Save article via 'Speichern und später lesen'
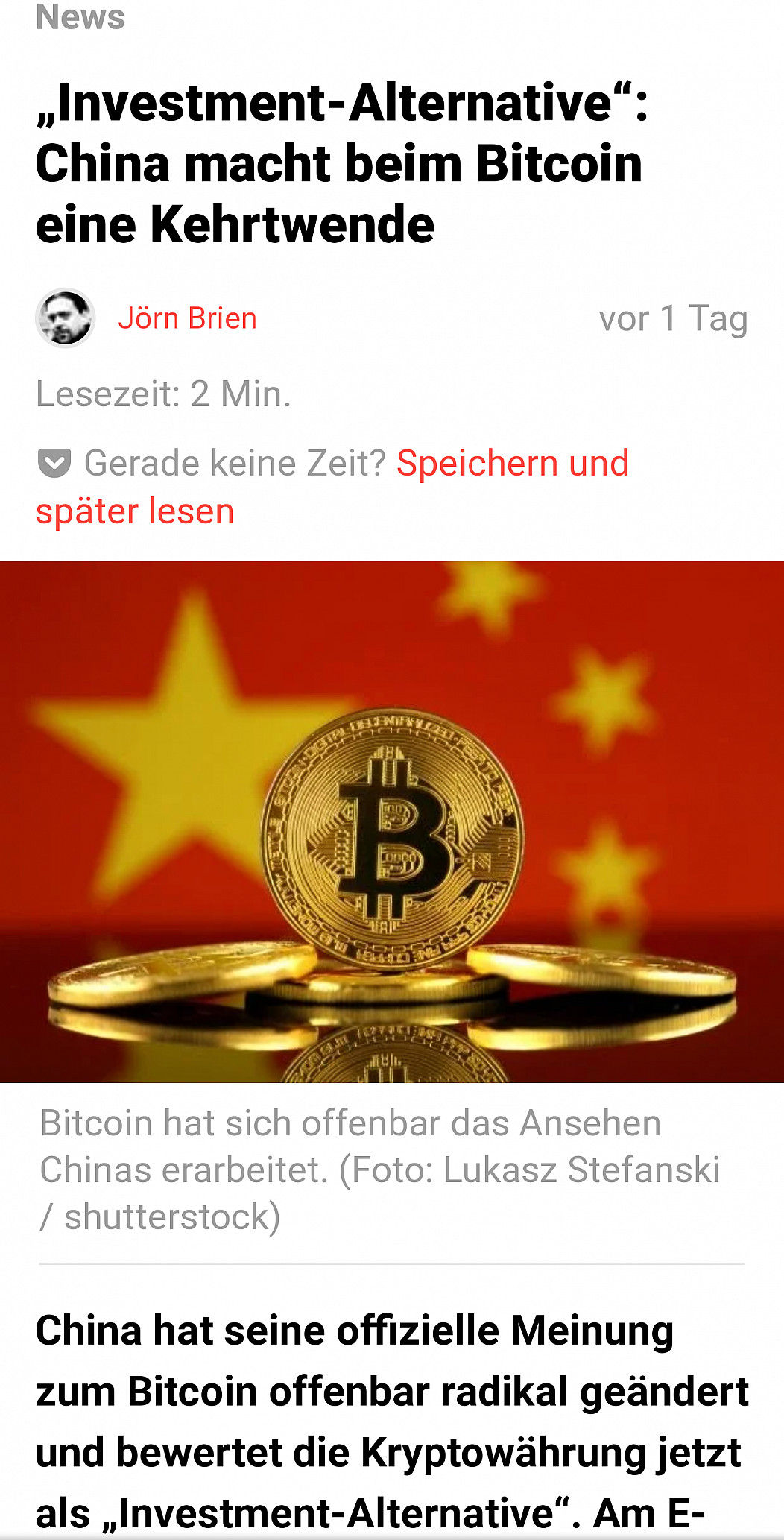 click(512, 464)
